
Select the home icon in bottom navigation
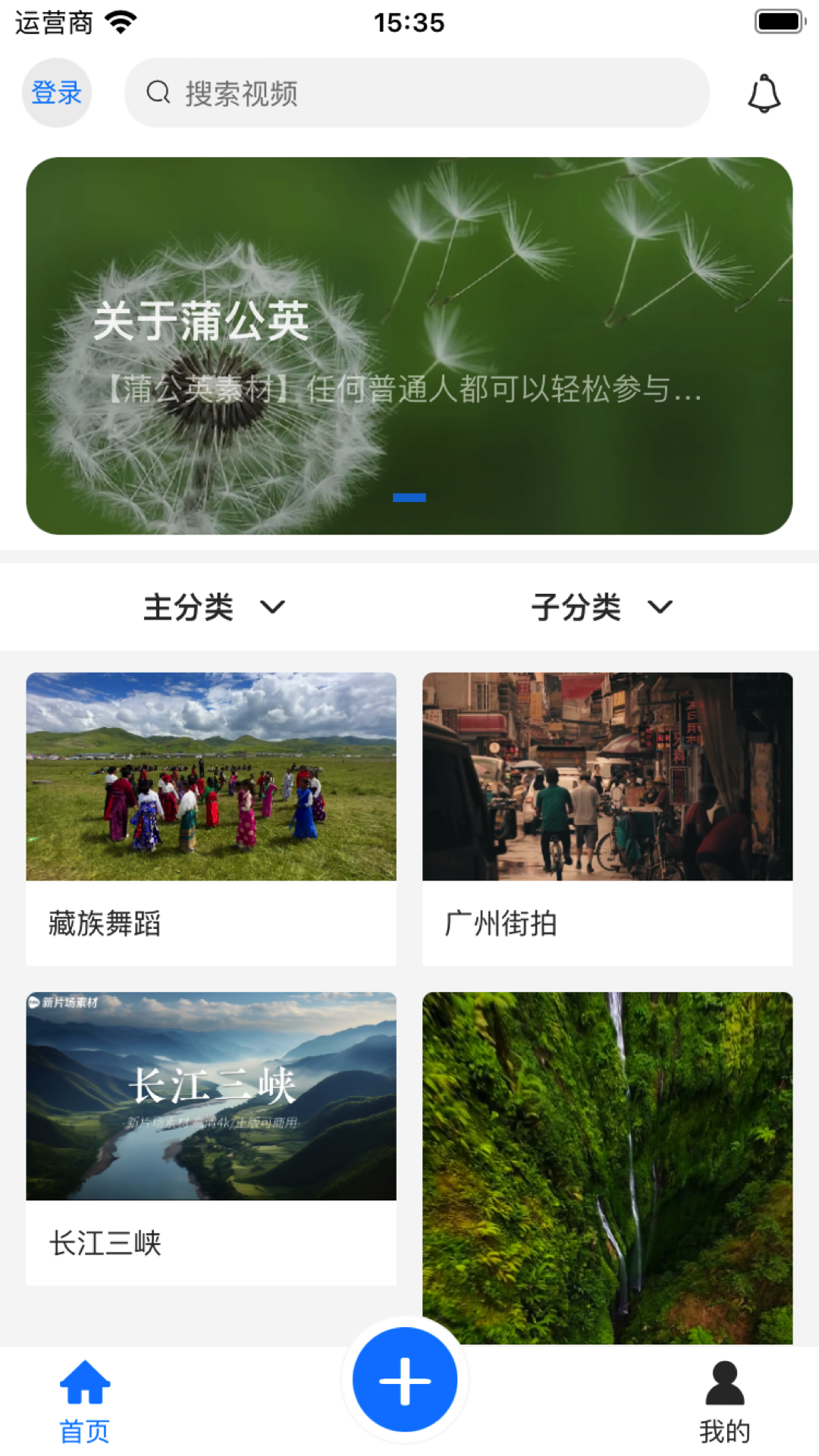click(x=85, y=1382)
